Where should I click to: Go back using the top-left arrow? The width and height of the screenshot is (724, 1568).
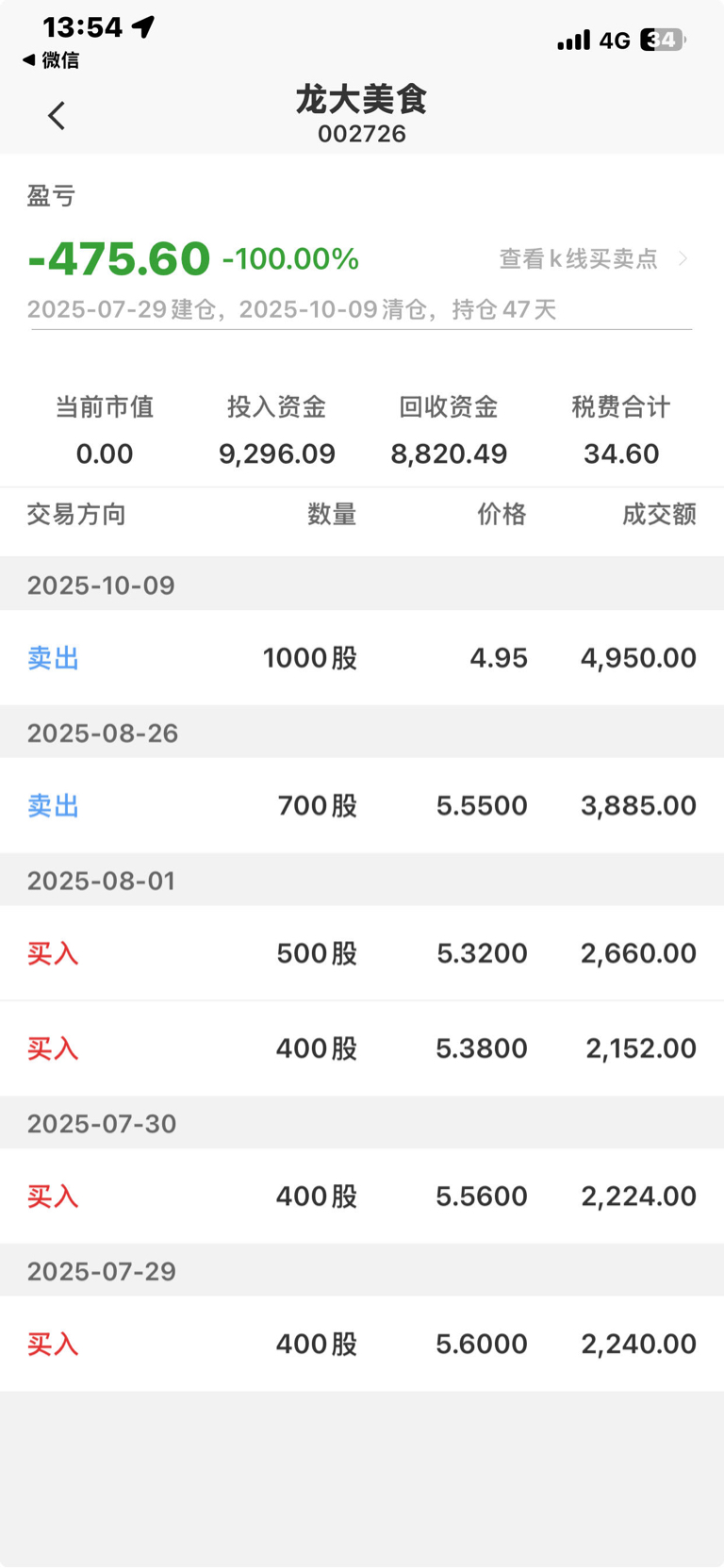(x=57, y=116)
